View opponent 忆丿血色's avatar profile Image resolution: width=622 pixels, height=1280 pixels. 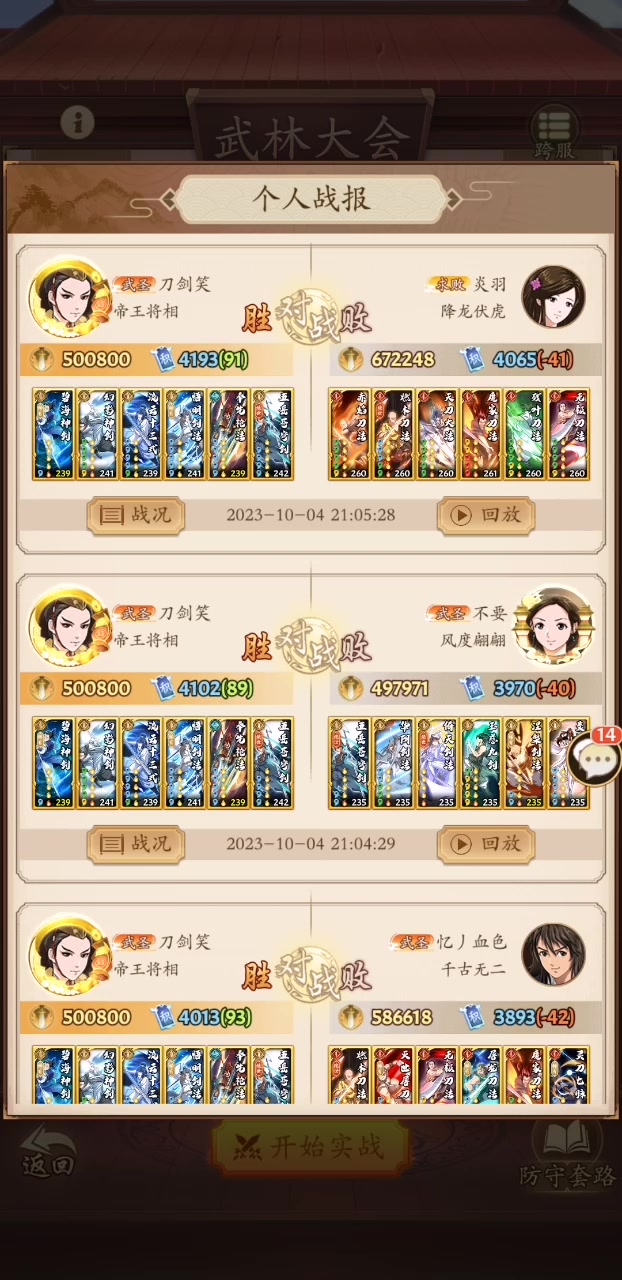click(x=553, y=955)
